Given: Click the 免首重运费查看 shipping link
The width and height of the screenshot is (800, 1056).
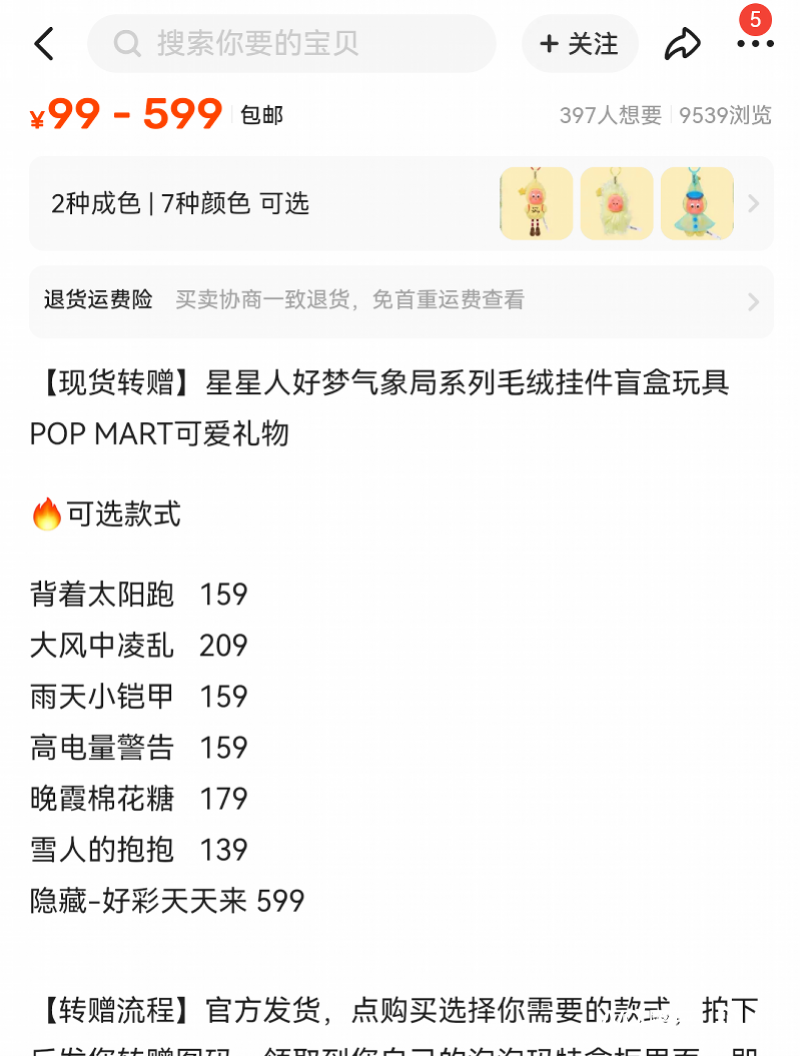Looking at the screenshot, I should (x=452, y=301).
